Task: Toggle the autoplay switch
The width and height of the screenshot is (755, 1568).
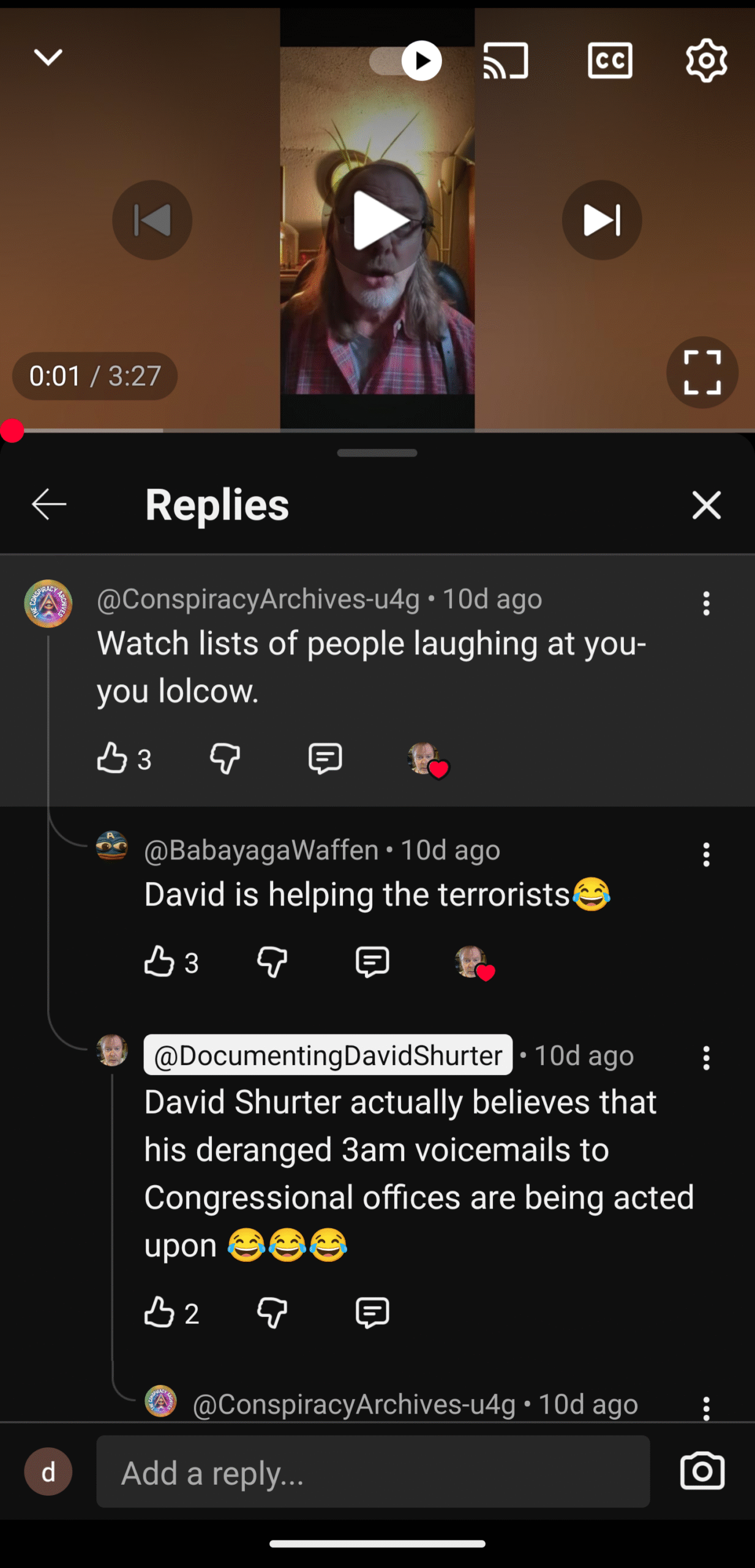Action: click(x=405, y=61)
